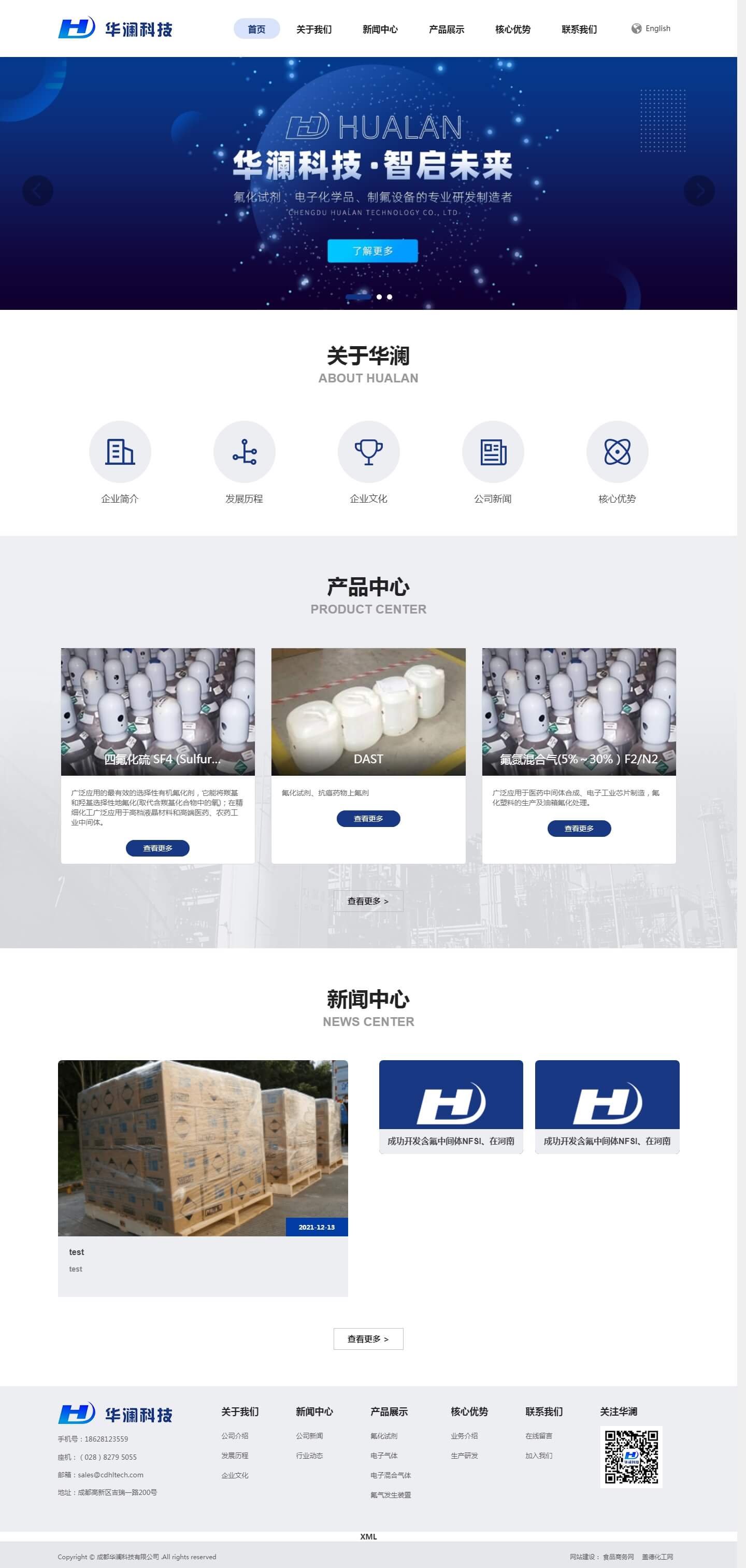Image resolution: width=746 pixels, height=1568 pixels.
Task: Open the news article dated 2021-12-13
Action: coord(203,1148)
